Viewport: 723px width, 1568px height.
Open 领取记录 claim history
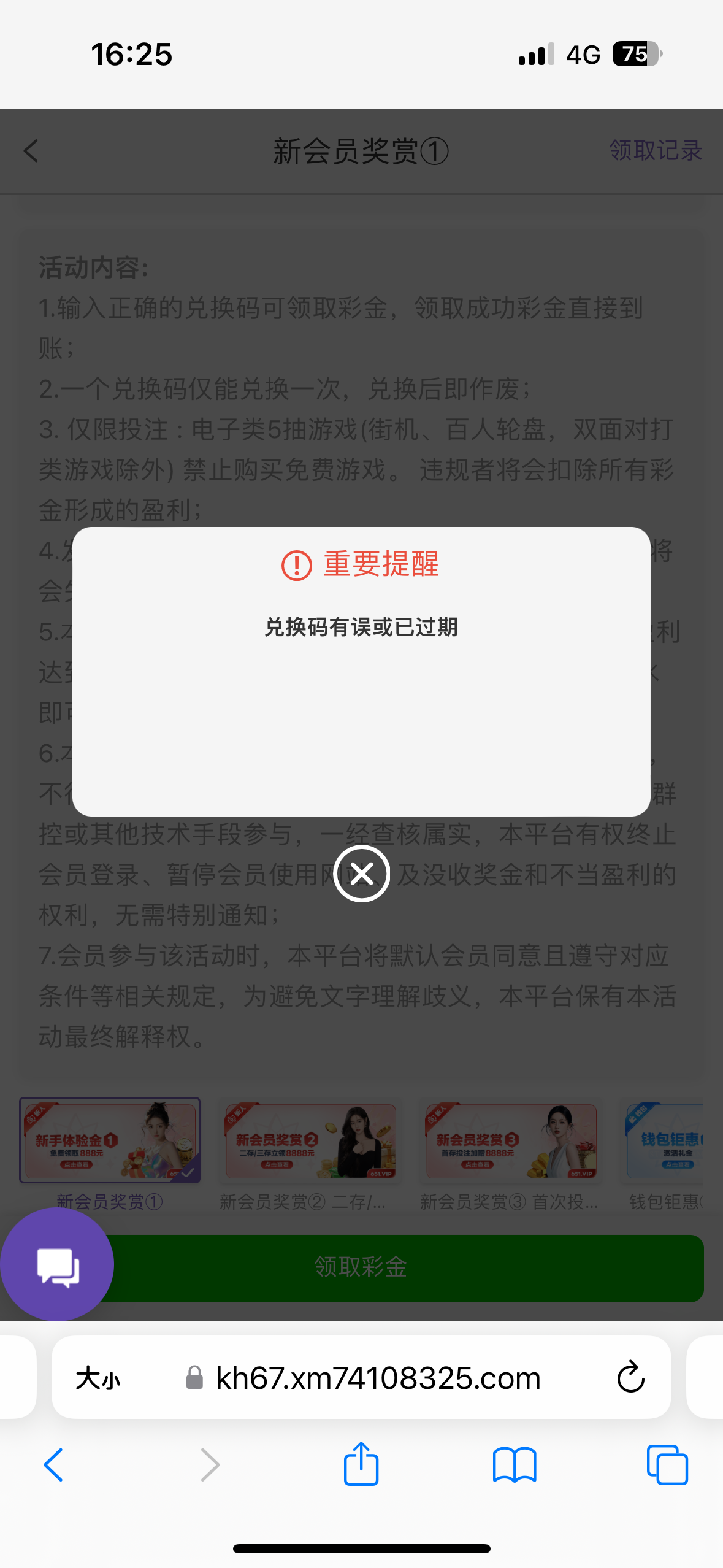[655, 151]
